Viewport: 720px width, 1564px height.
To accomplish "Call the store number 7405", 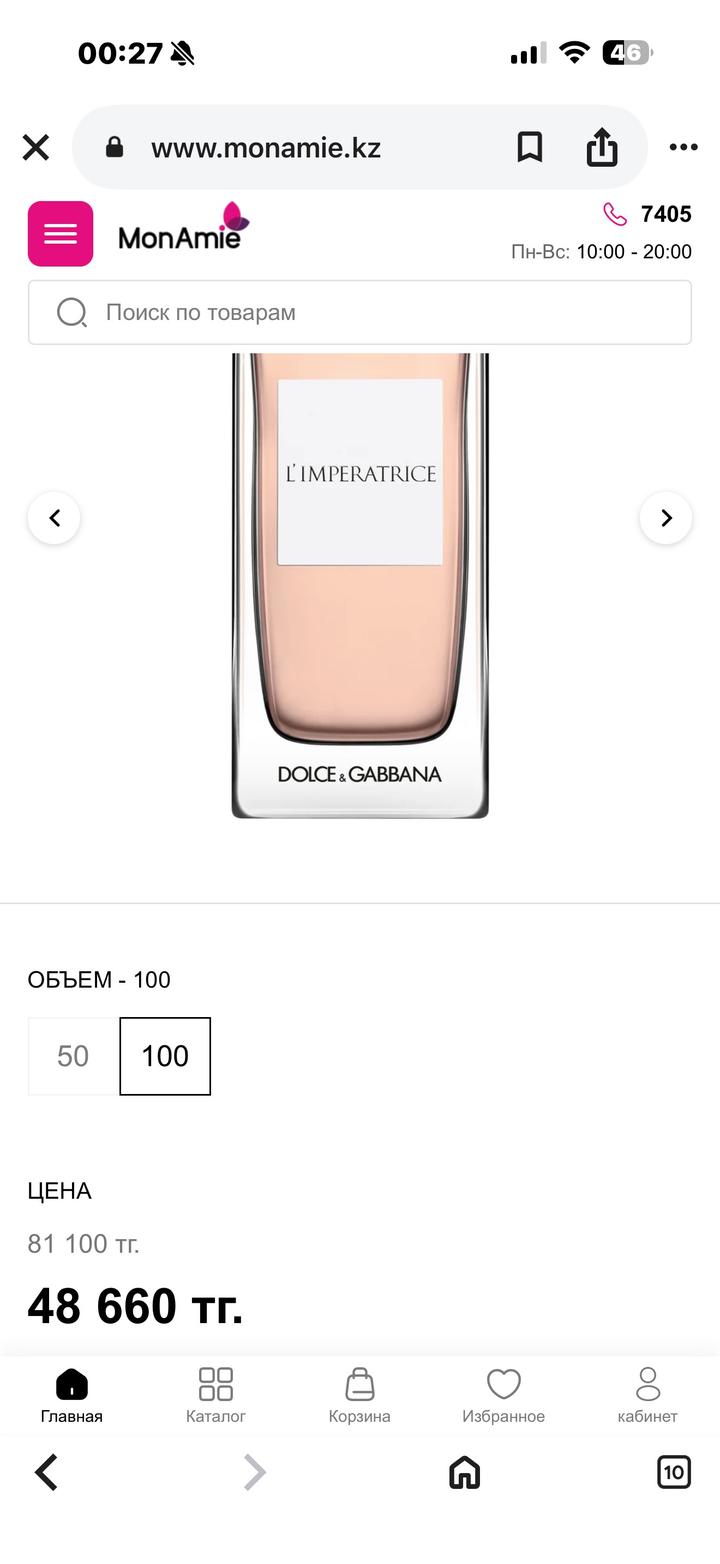I will coord(647,214).
